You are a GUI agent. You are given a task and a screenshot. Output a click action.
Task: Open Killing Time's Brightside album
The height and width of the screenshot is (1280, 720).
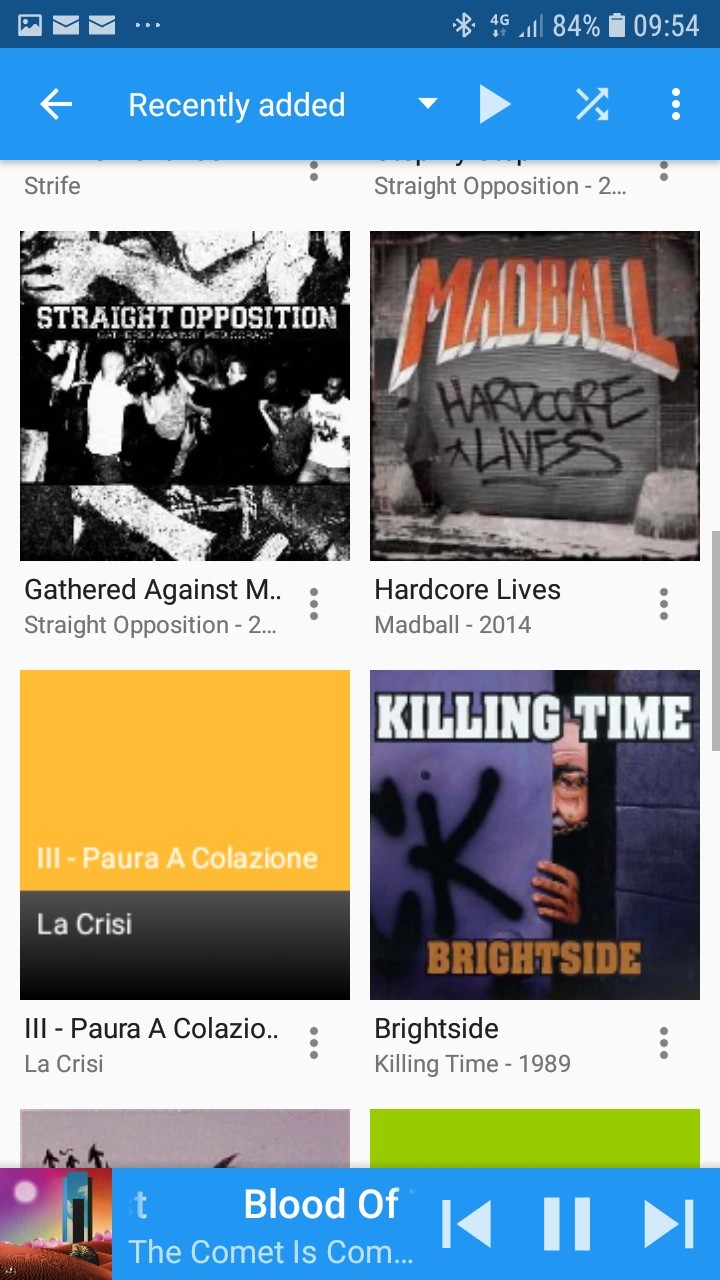coord(535,835)
